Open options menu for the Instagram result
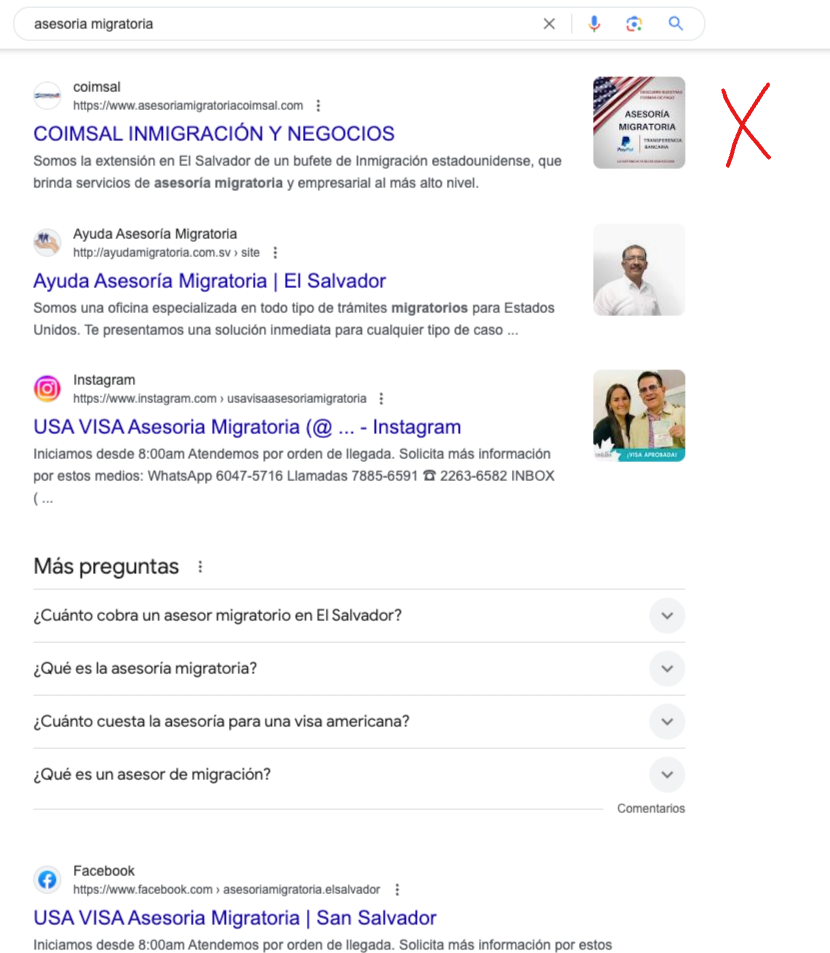 point(382,399)
